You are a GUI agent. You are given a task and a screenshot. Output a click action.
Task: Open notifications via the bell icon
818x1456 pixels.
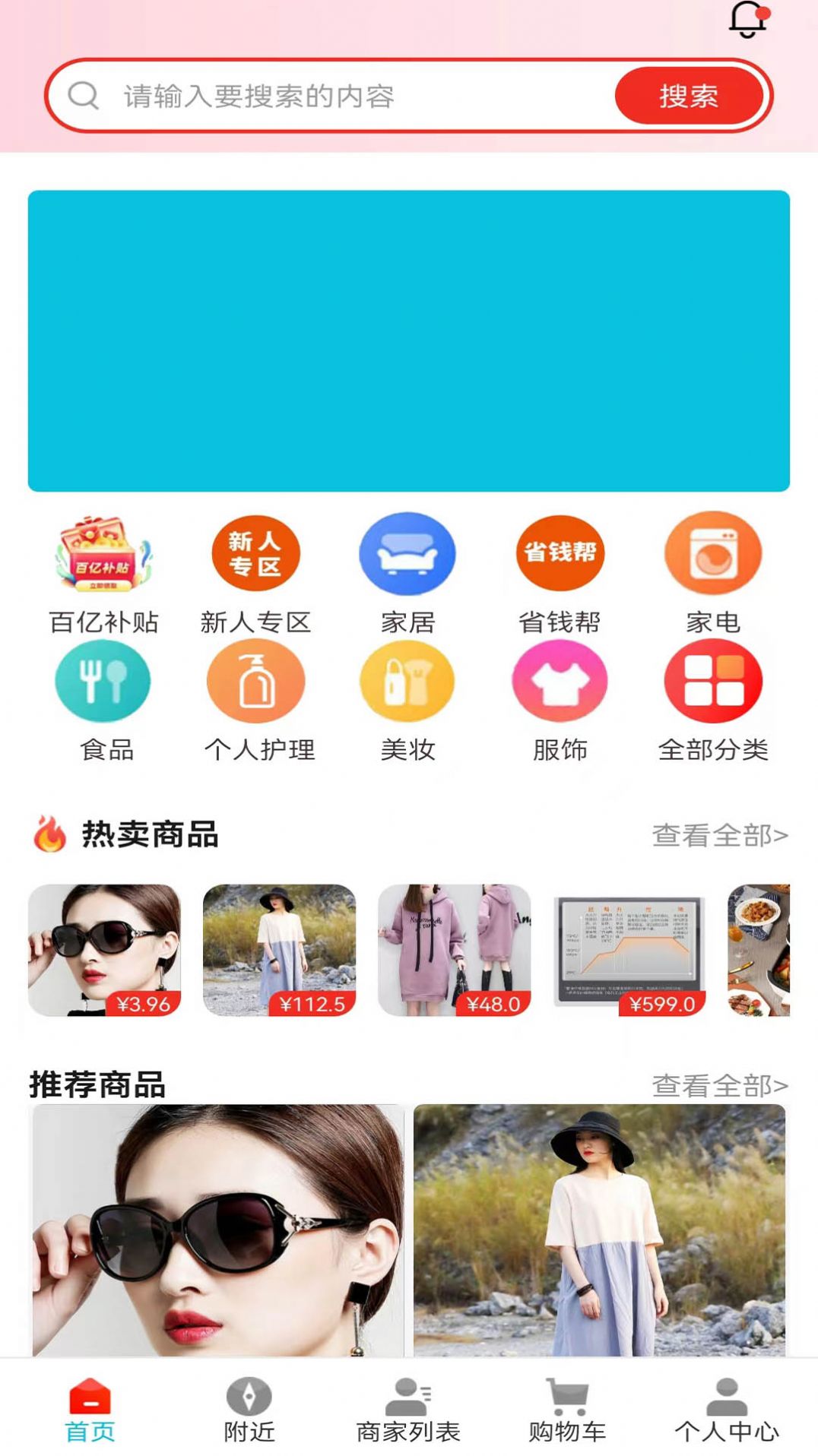[746, 21]
